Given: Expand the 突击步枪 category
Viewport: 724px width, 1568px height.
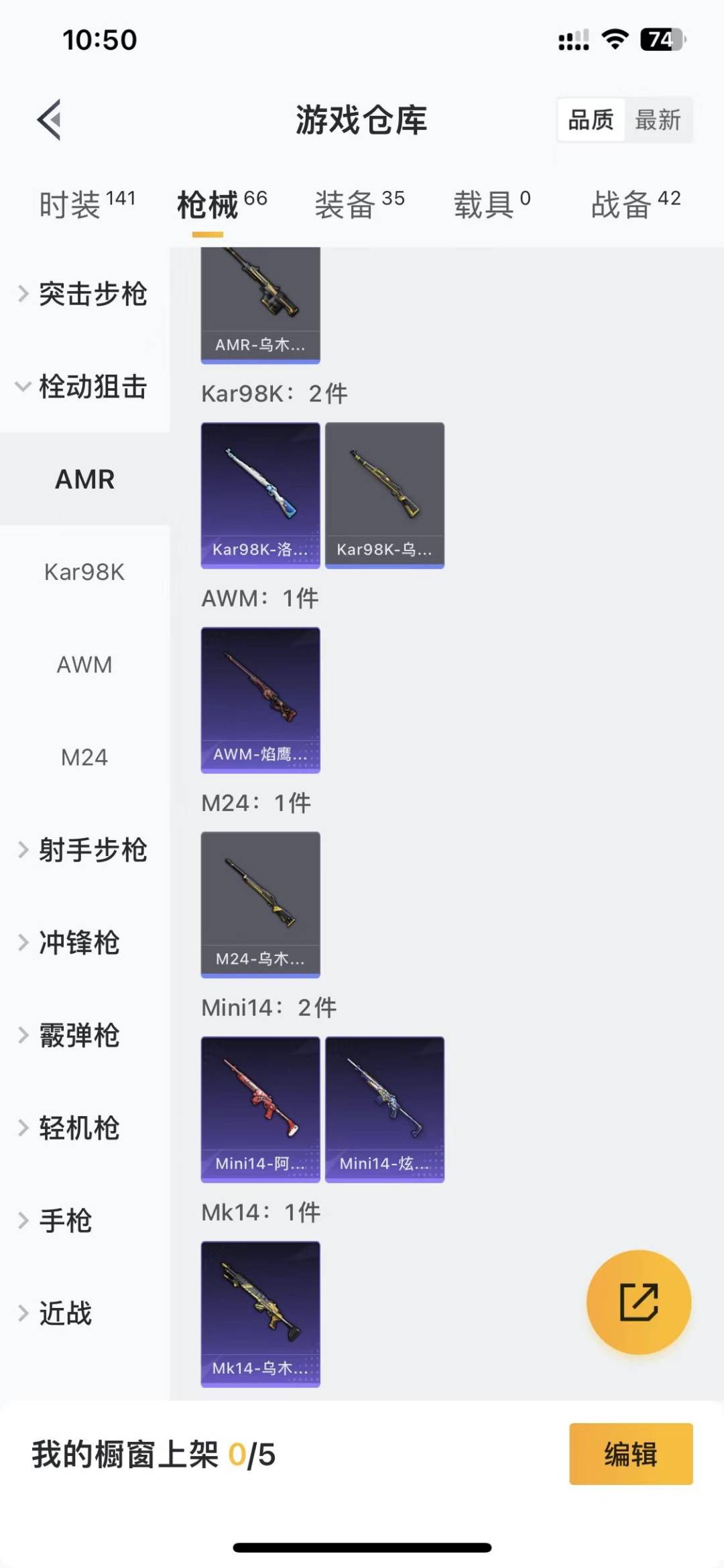Looking at the screenshot, I should (94, 294).
